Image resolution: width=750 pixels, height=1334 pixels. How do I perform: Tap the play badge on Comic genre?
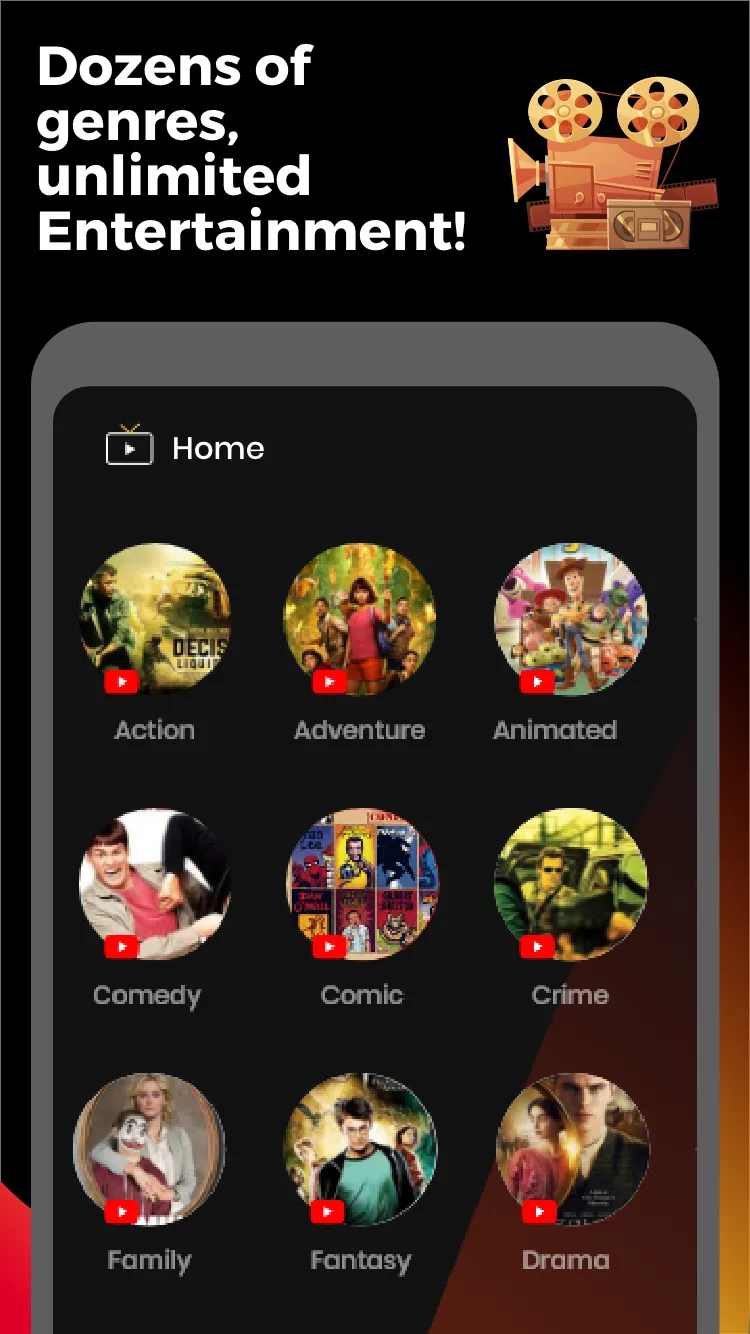[x=330, y=946]
